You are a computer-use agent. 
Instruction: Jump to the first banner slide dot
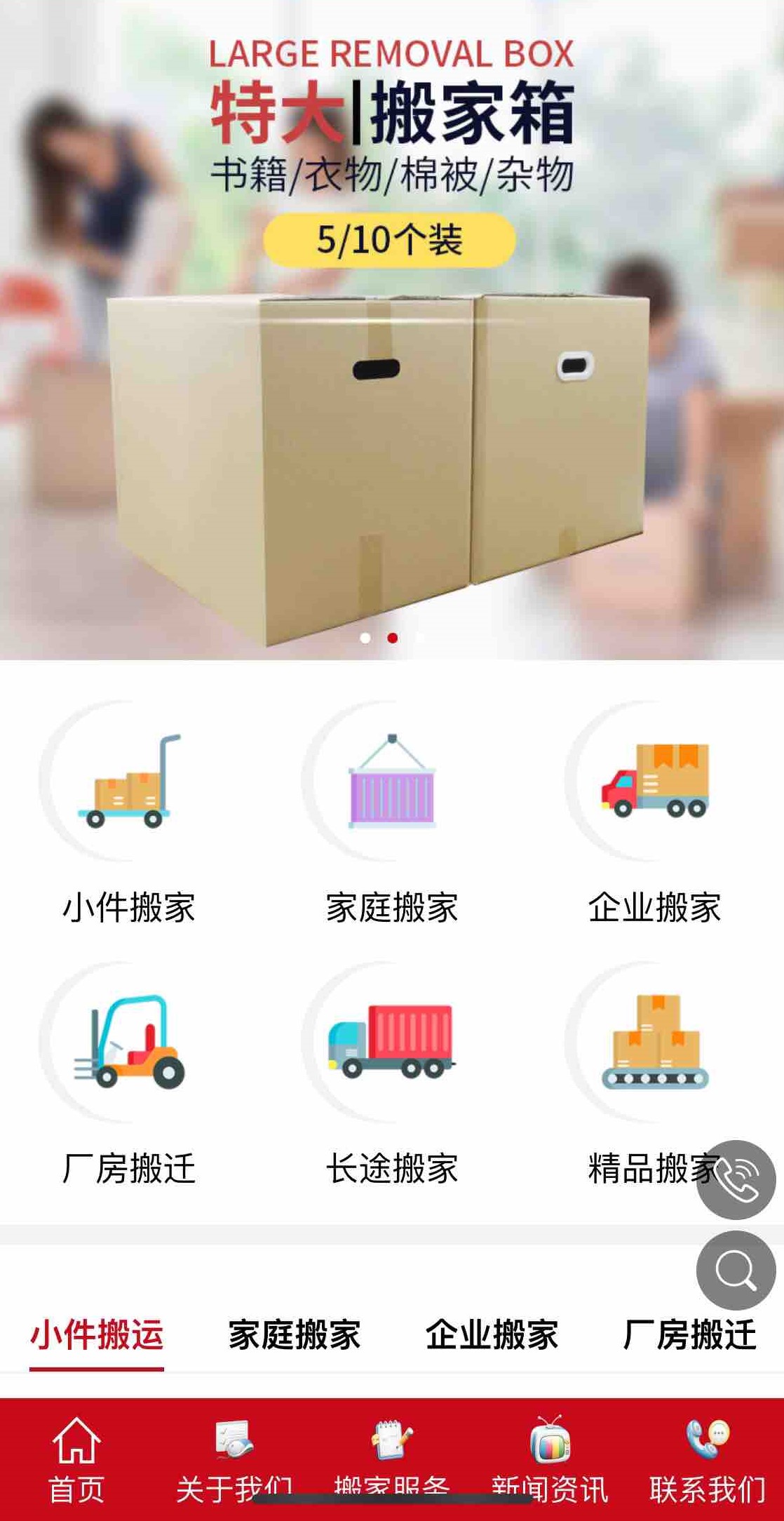point(365,638)
